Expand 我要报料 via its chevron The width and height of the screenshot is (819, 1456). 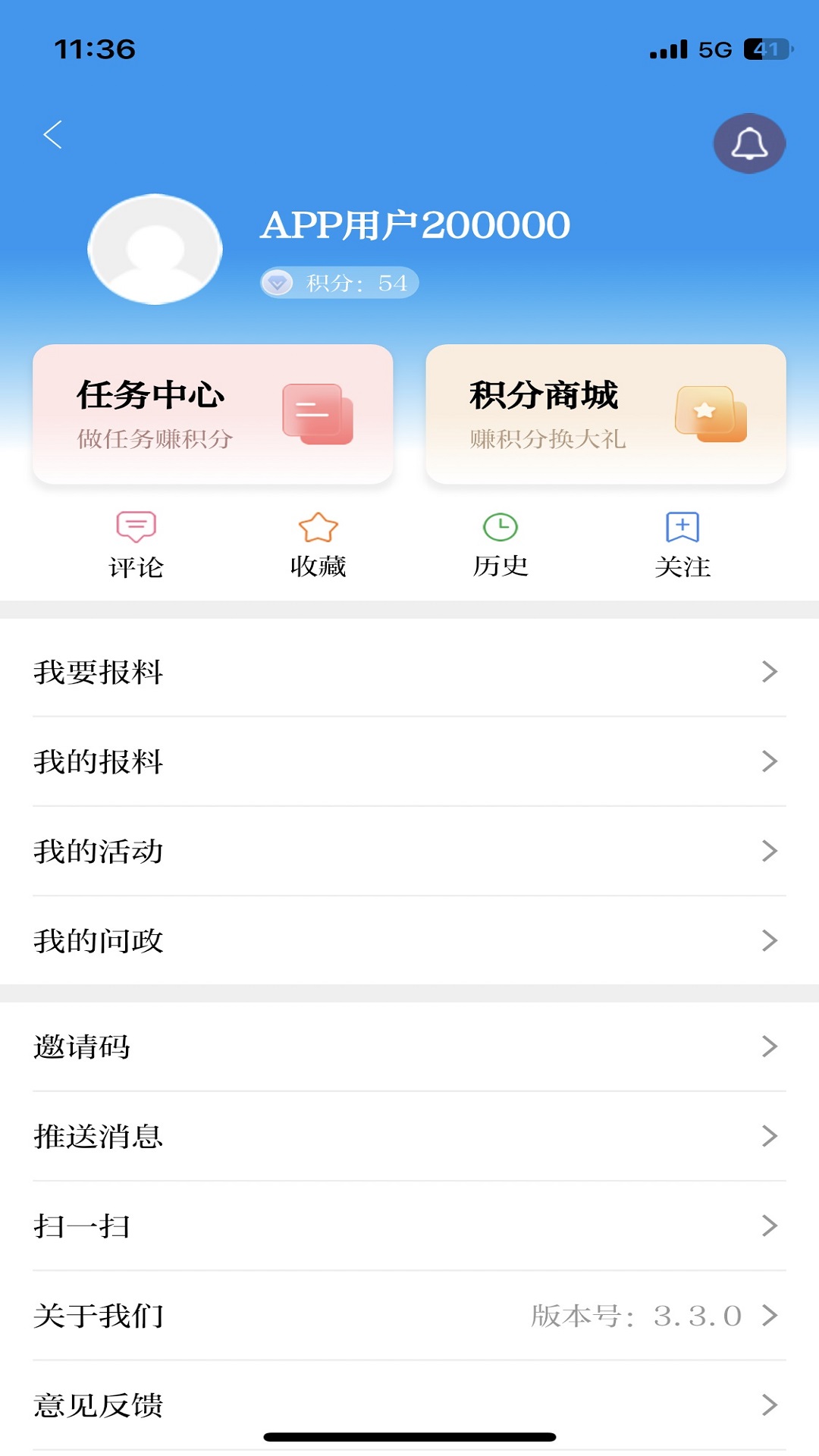pyautogui.click(x=771, y=671)
